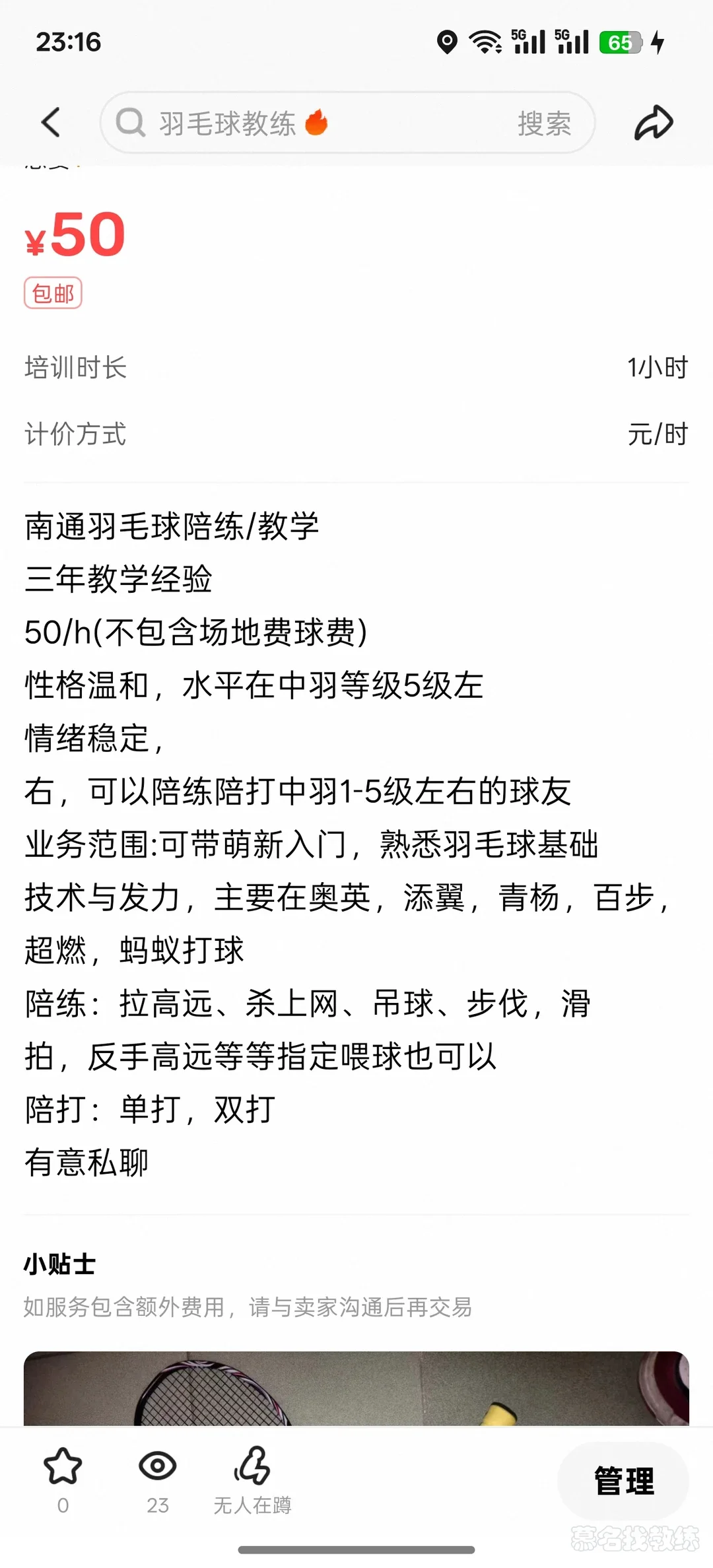Tap the 搜索 search button
713x1568 pixels.
(x=544, y=123)
